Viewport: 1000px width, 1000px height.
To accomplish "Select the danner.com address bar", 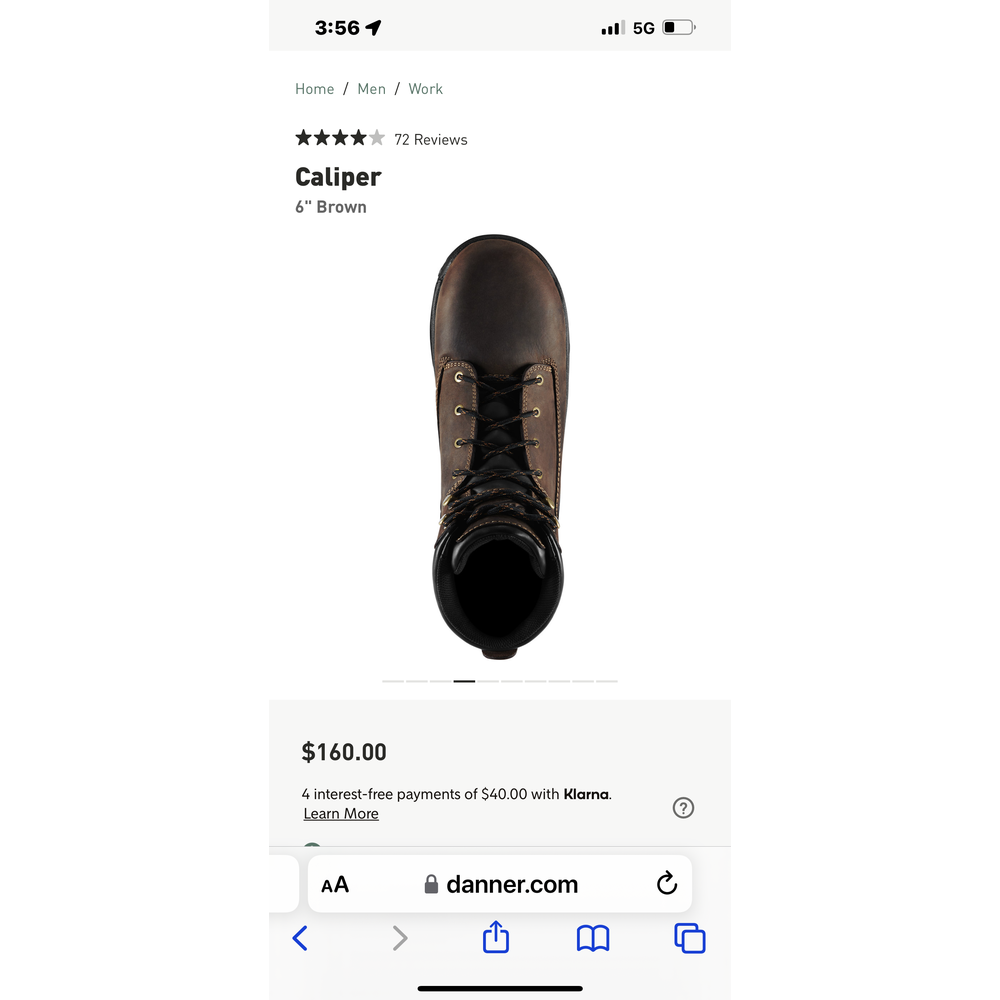I will click(512, 884).
